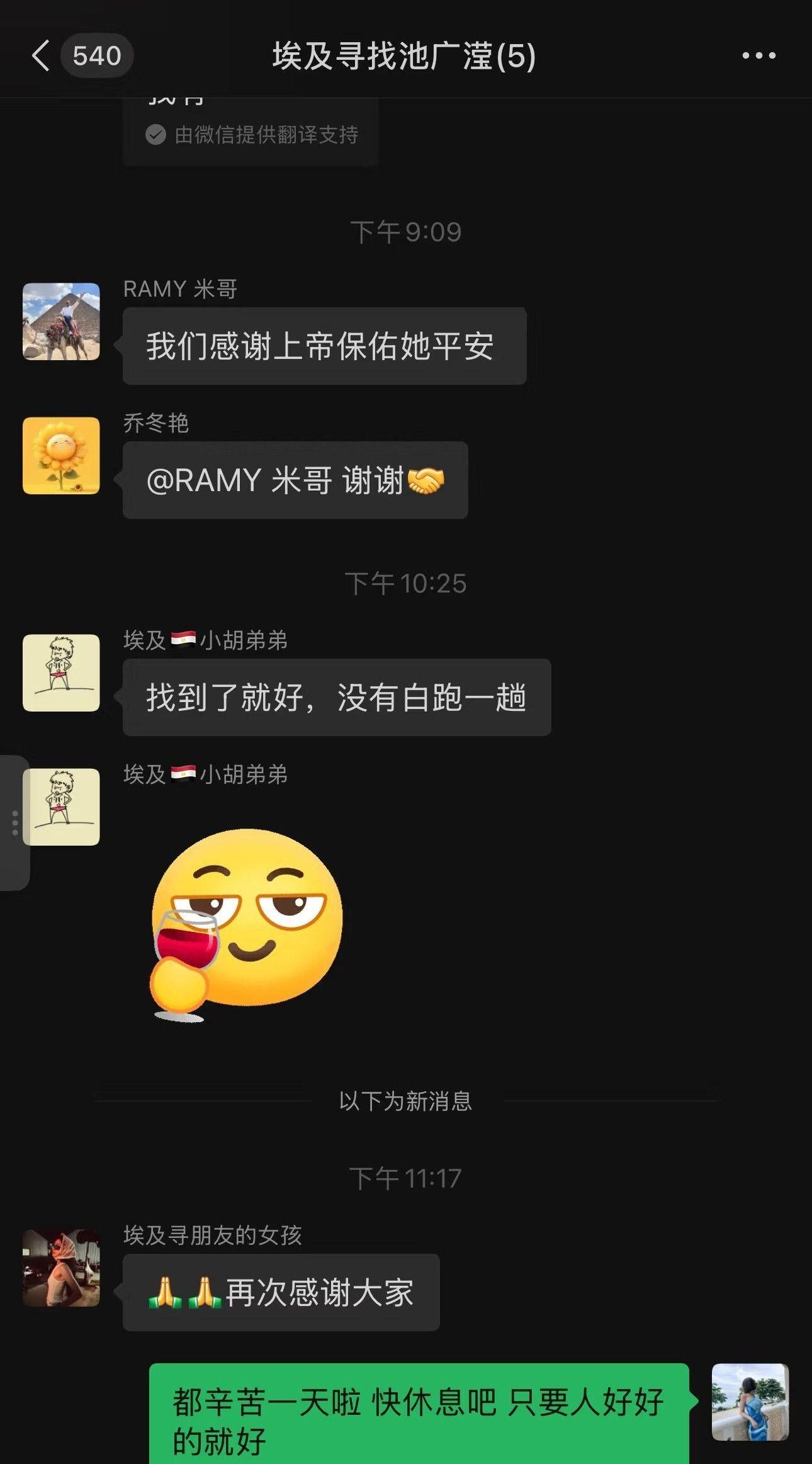
Task: Open my own avatar beside green message
Action: pos(750,1402)
